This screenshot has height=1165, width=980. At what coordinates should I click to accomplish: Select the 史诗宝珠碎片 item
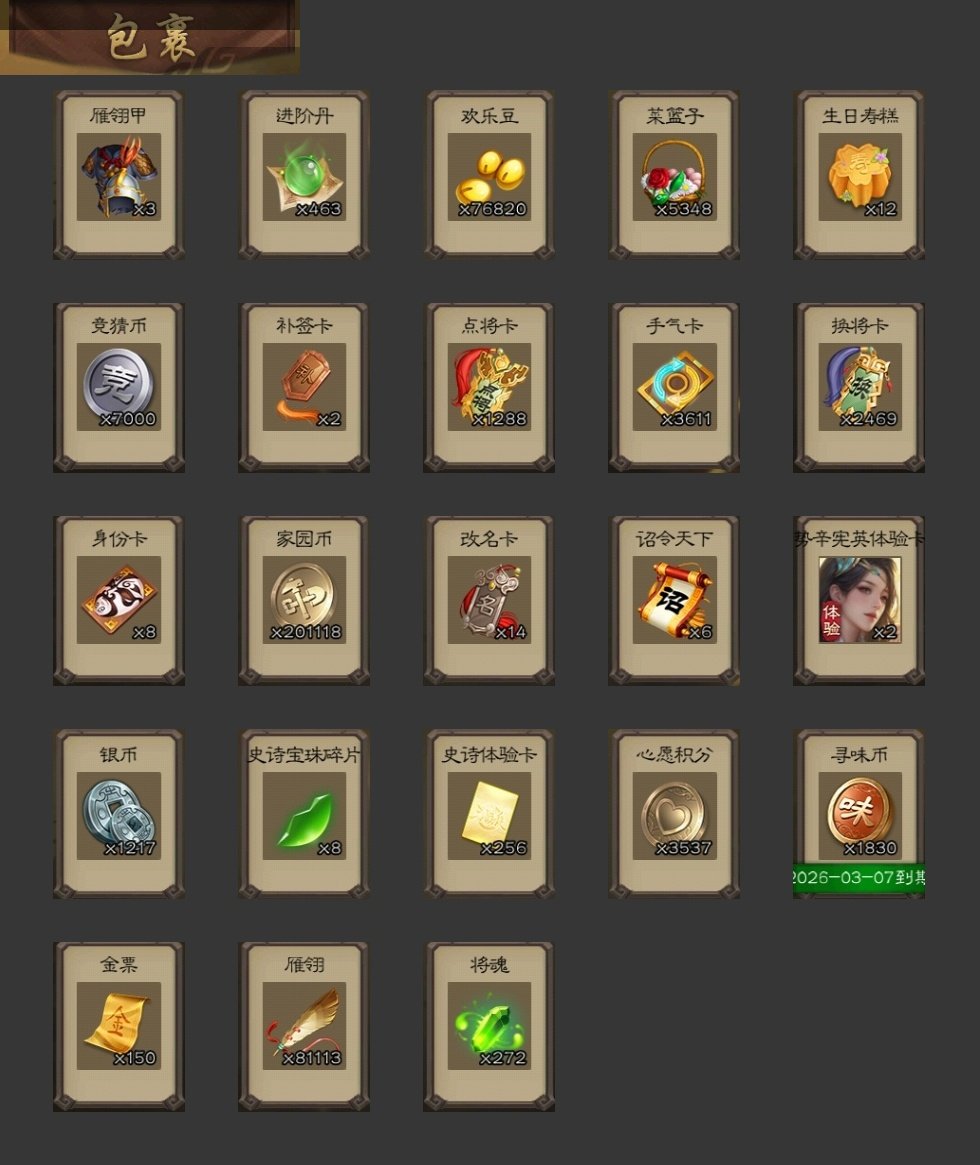point(304,814)
